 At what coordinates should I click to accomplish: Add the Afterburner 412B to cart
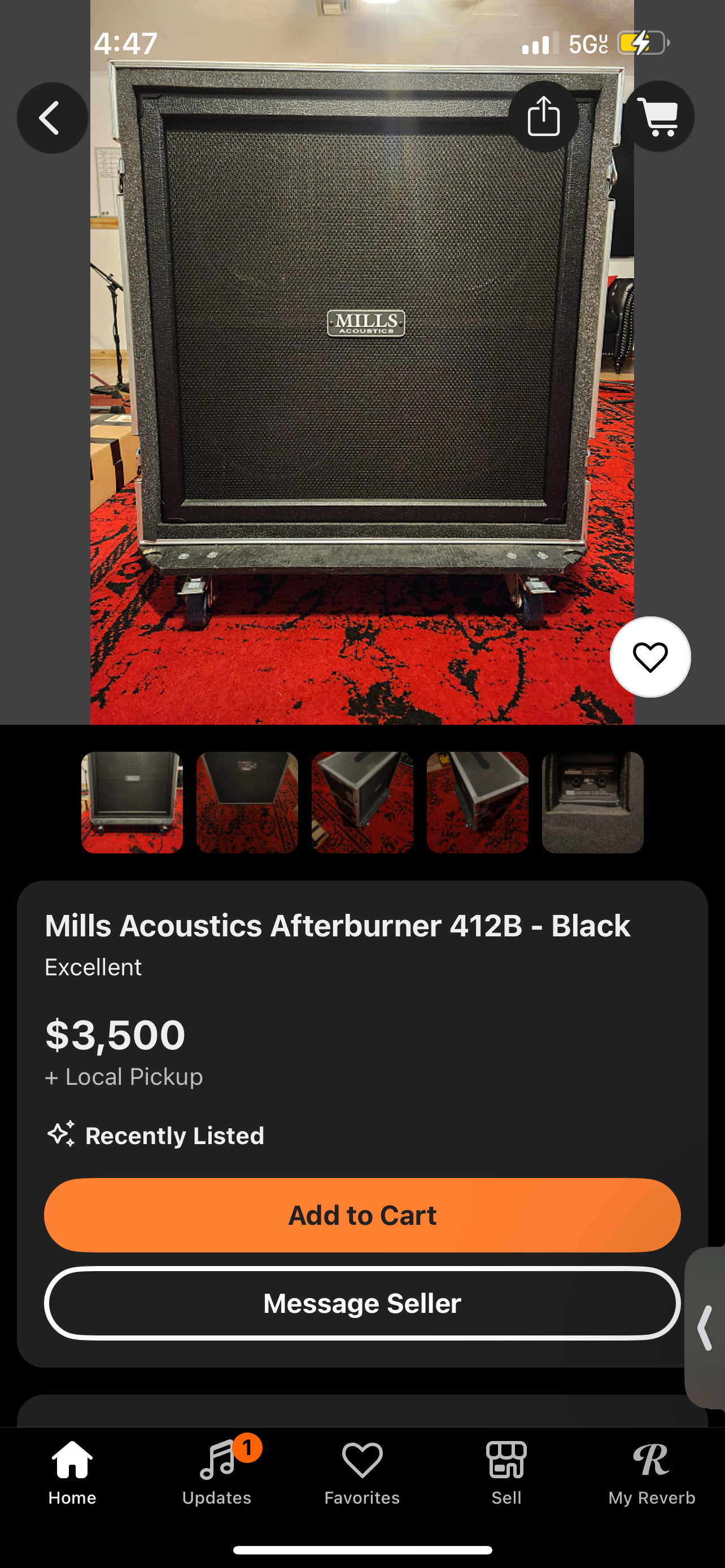[x=362, y=1215]
